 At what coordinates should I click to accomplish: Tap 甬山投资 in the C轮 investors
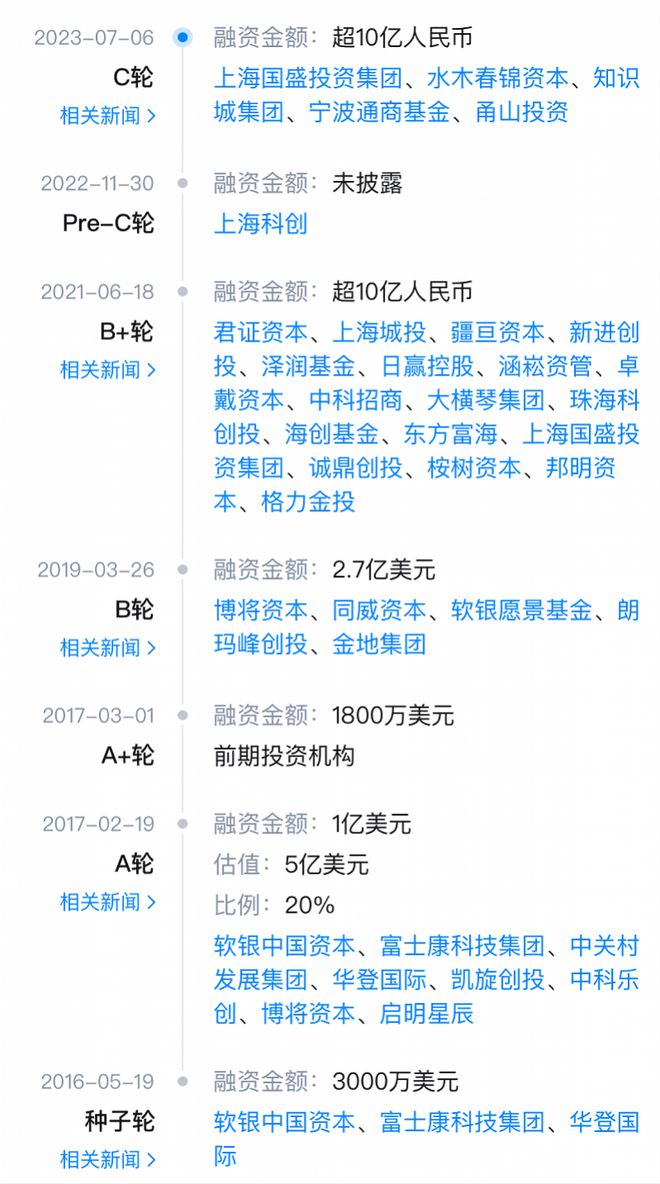[x=521, y=113]
